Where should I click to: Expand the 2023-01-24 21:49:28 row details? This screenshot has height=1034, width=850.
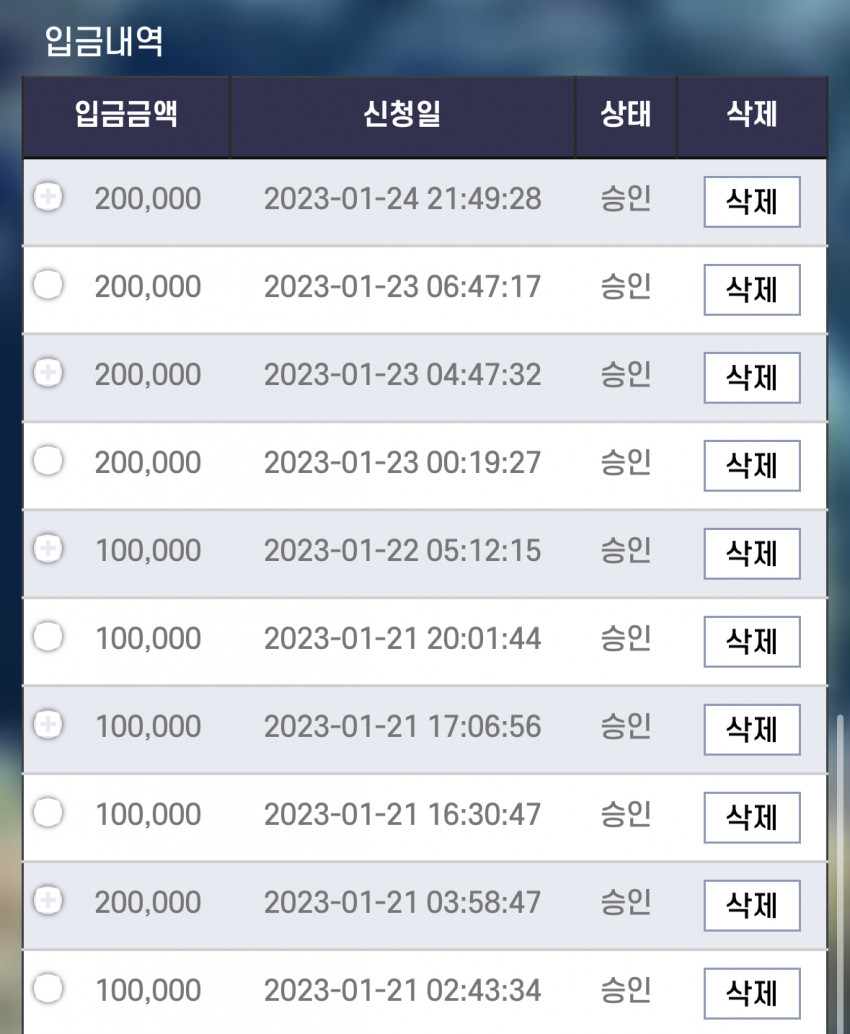(x=48, y=197)
